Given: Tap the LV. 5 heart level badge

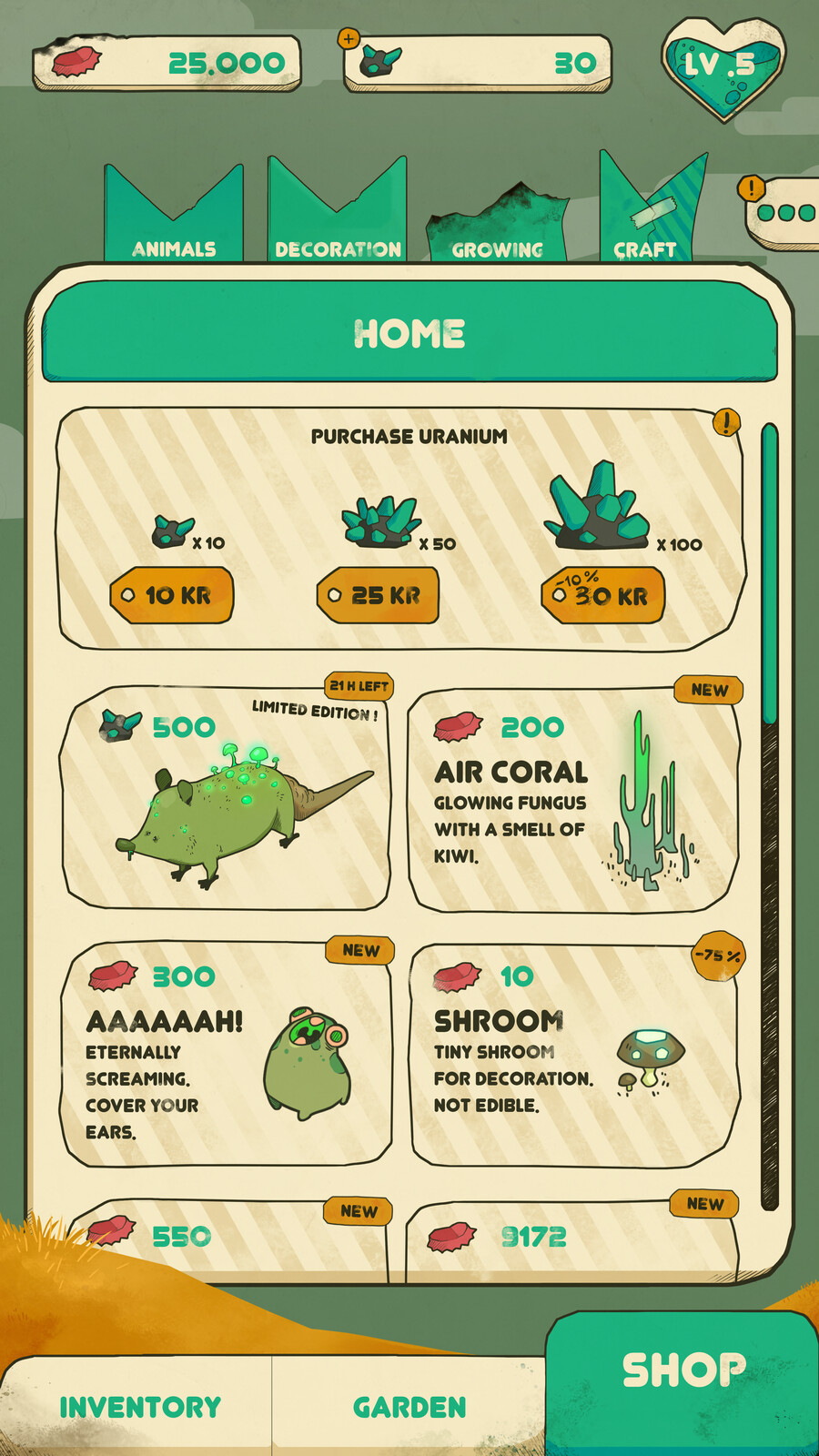Looking at the screenshot, I should [x=722, y=67].
